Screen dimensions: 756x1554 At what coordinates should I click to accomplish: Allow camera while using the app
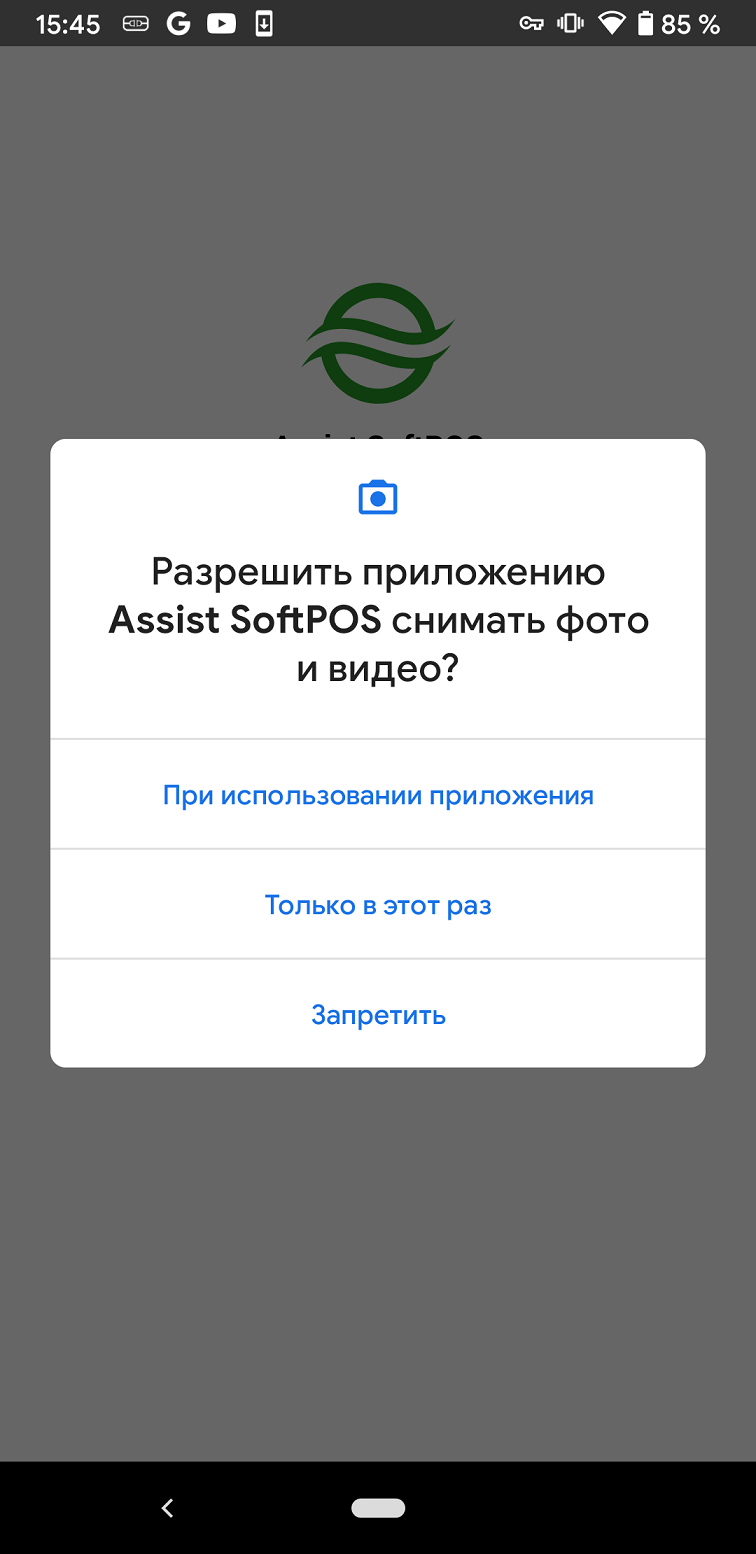pyautogui.click(x=378, y=796)
